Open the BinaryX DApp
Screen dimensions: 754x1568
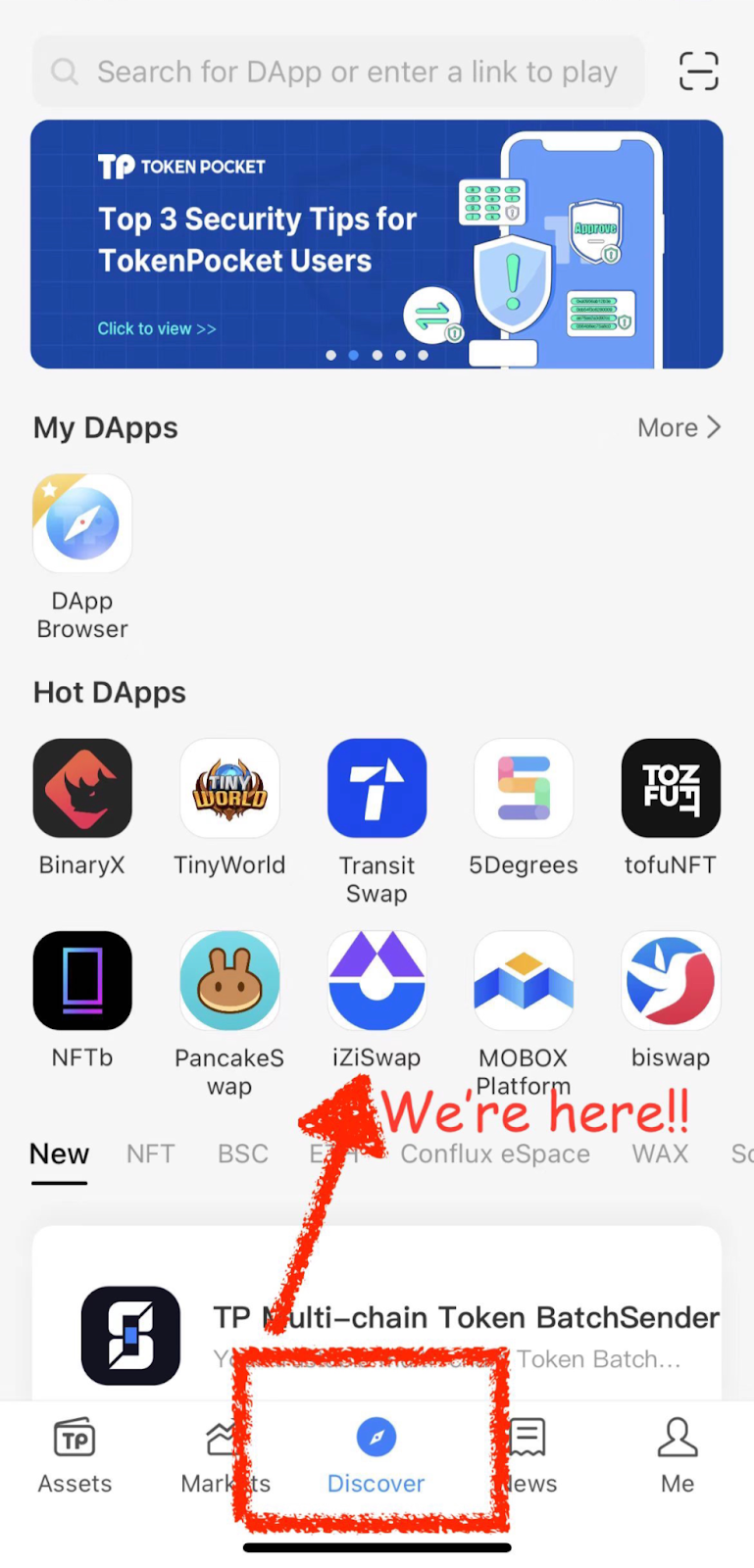[x=82, y=788]
